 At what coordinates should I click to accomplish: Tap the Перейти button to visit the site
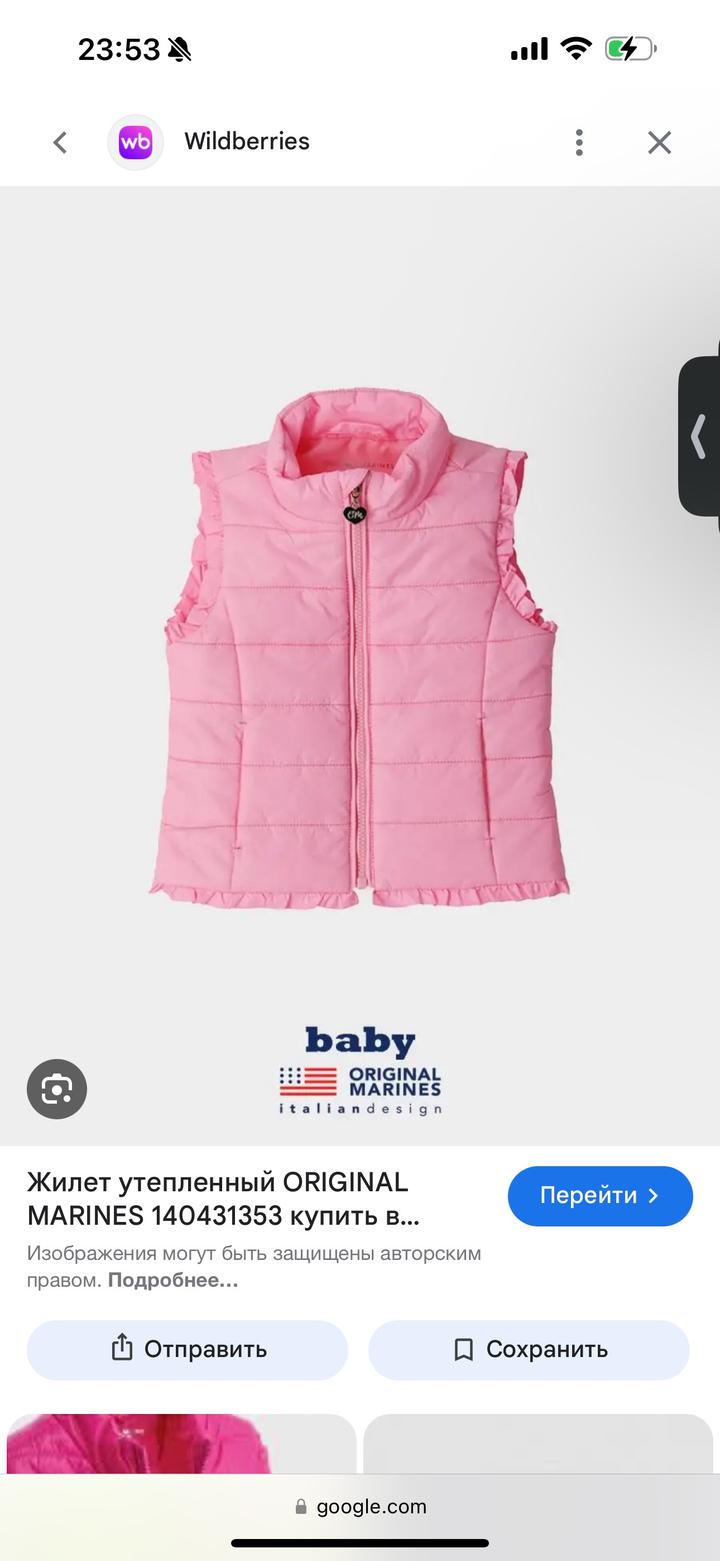coord(600,1195)
